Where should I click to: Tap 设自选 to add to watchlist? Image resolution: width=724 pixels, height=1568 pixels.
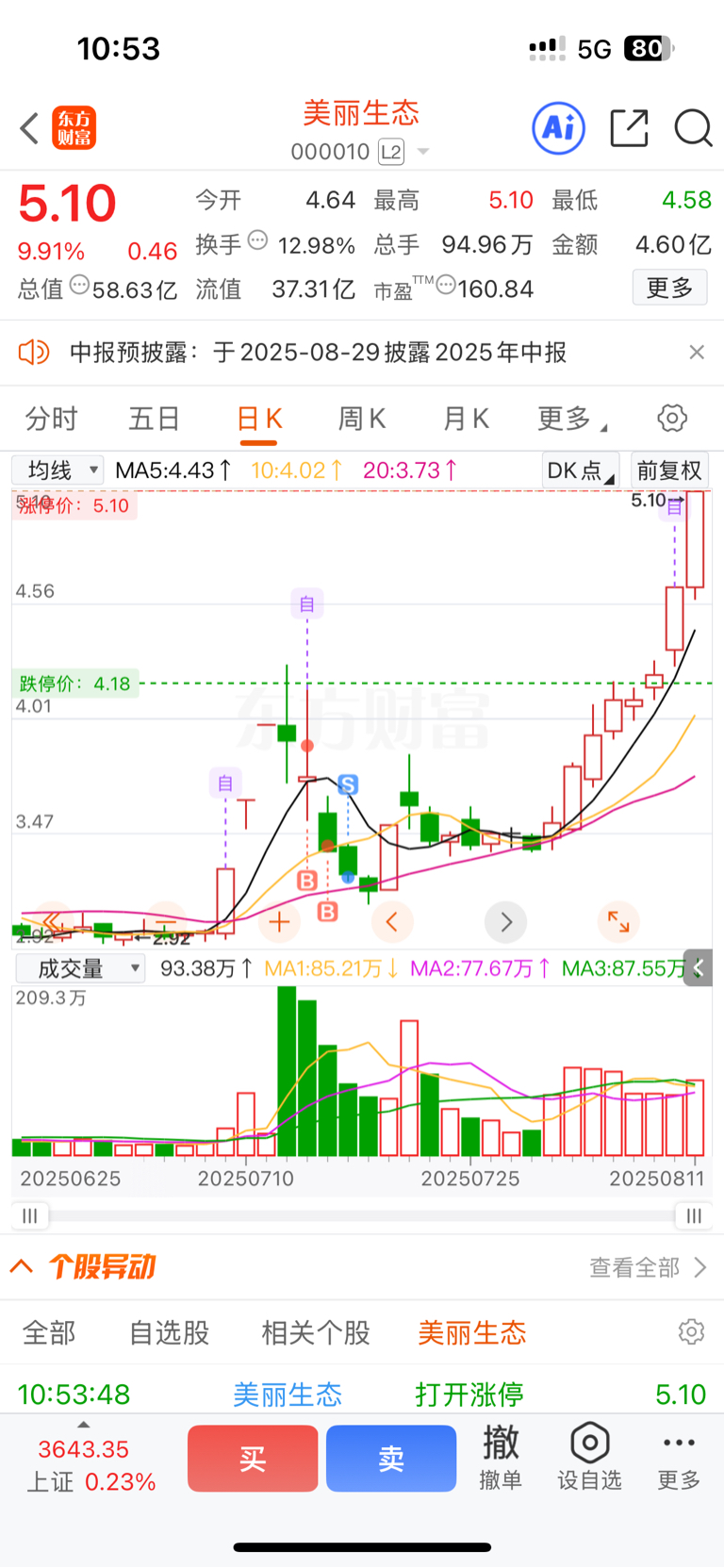tap(589, 1457)
